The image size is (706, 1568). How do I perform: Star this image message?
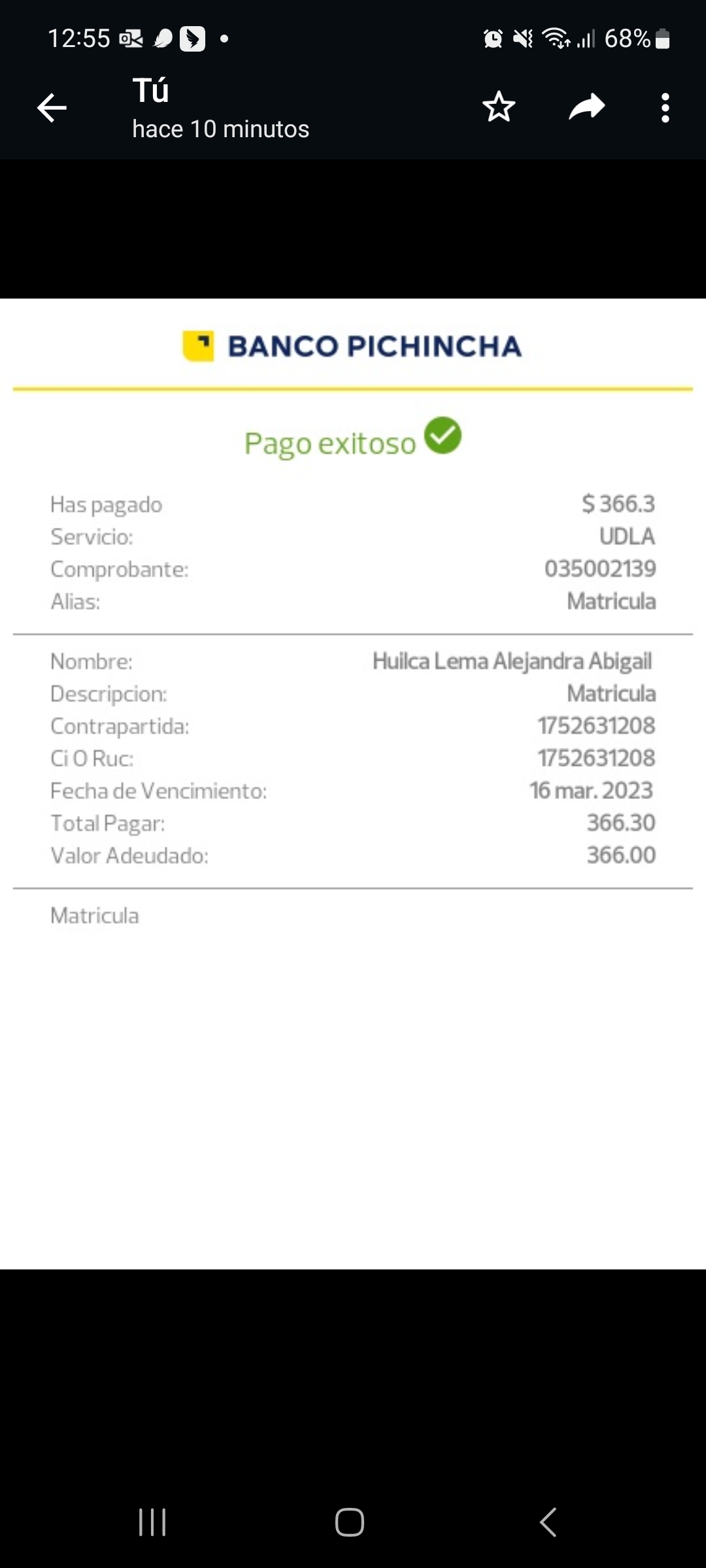click(499, 107)
